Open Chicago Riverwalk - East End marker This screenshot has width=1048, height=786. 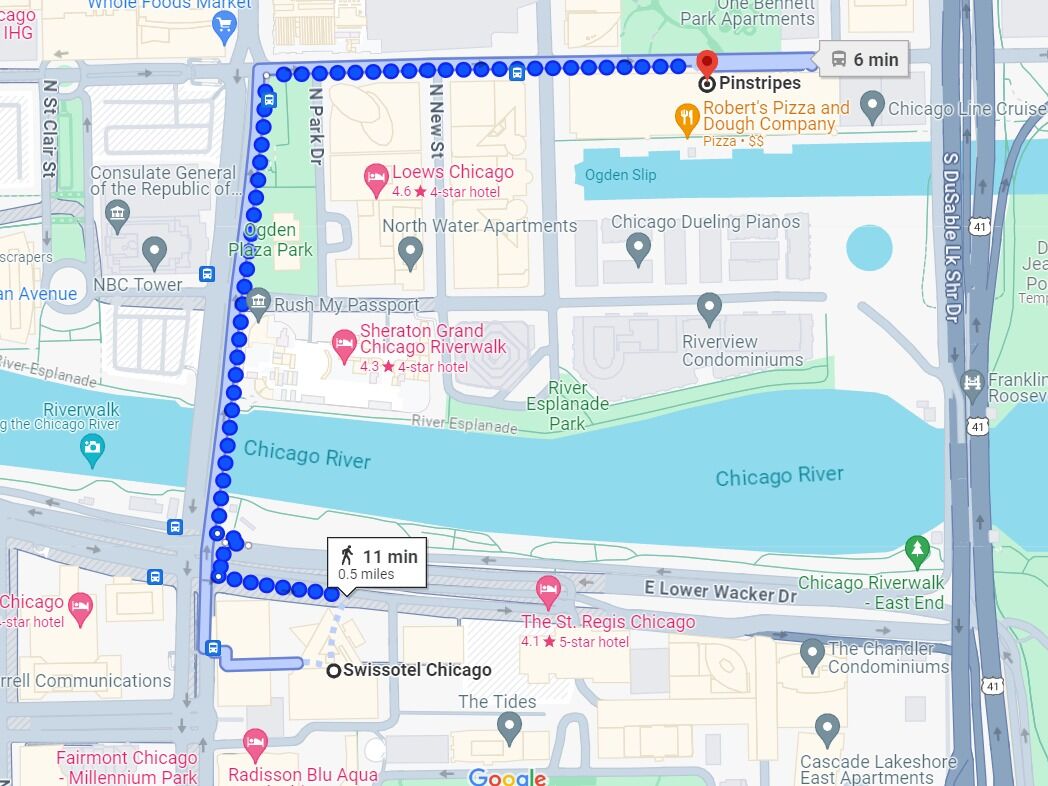click(x=916, y=549)
